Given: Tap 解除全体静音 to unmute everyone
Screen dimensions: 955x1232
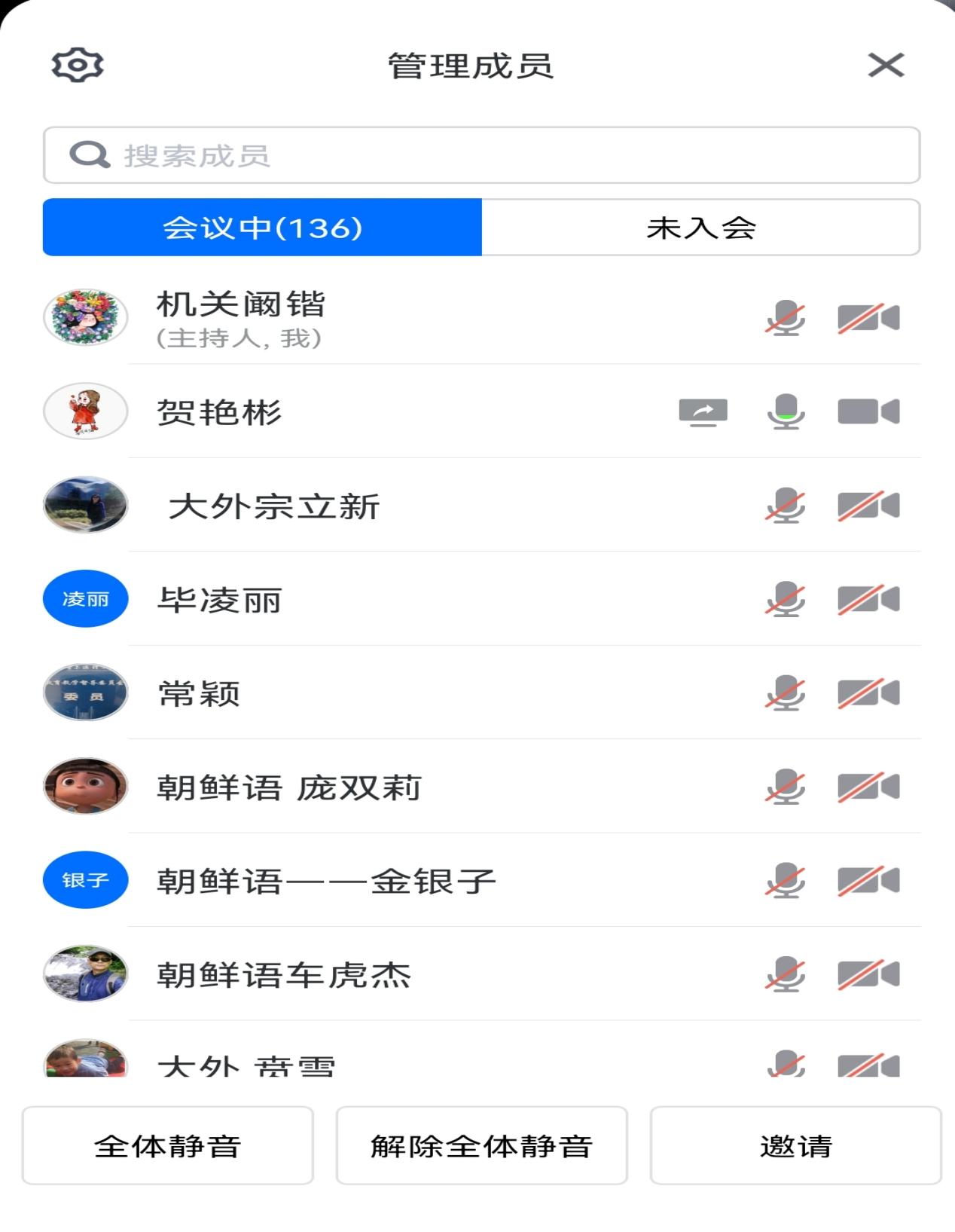Looking at the screenshot, I should [x=481, y=1145].
